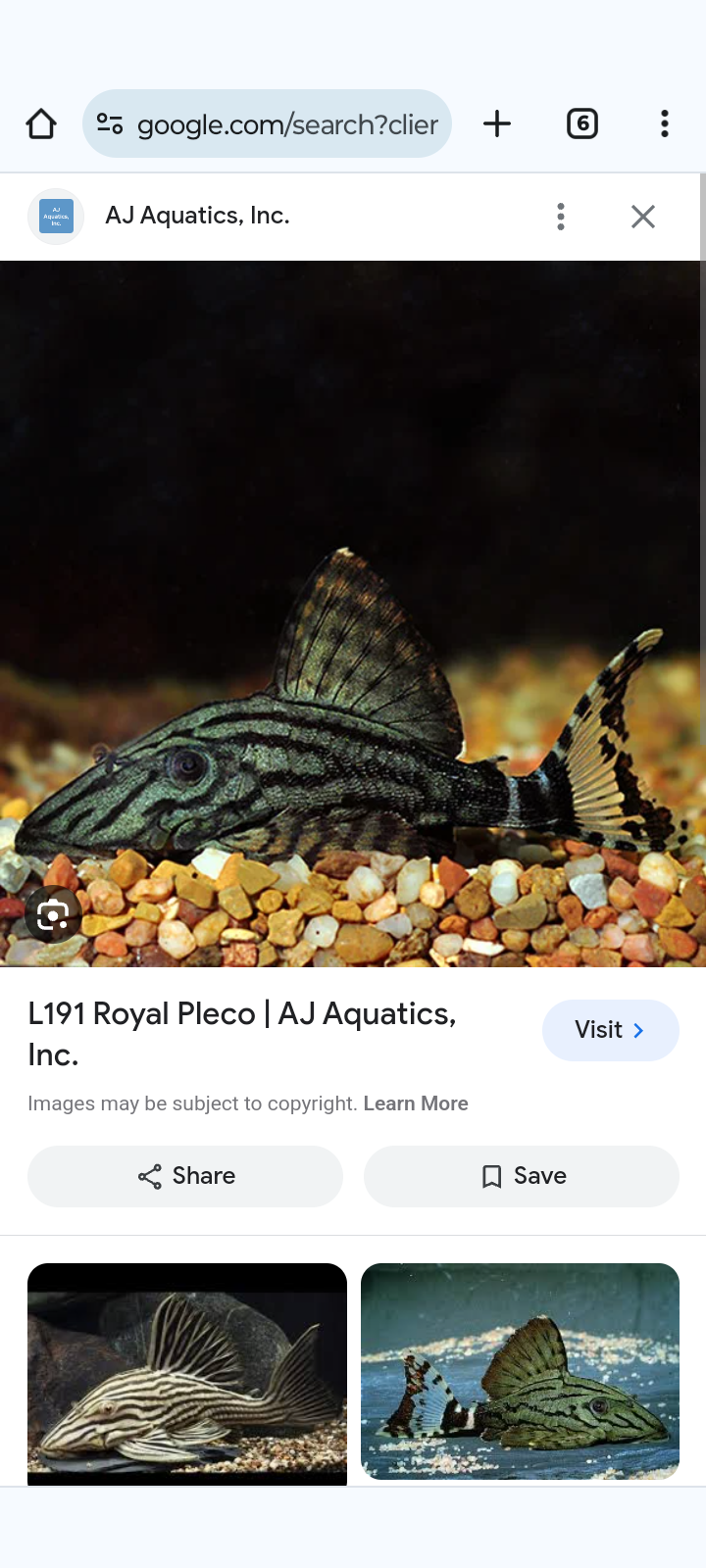
Task: Open image options menu beside AJ Aquatics
Action: click(x=561, y=217)
